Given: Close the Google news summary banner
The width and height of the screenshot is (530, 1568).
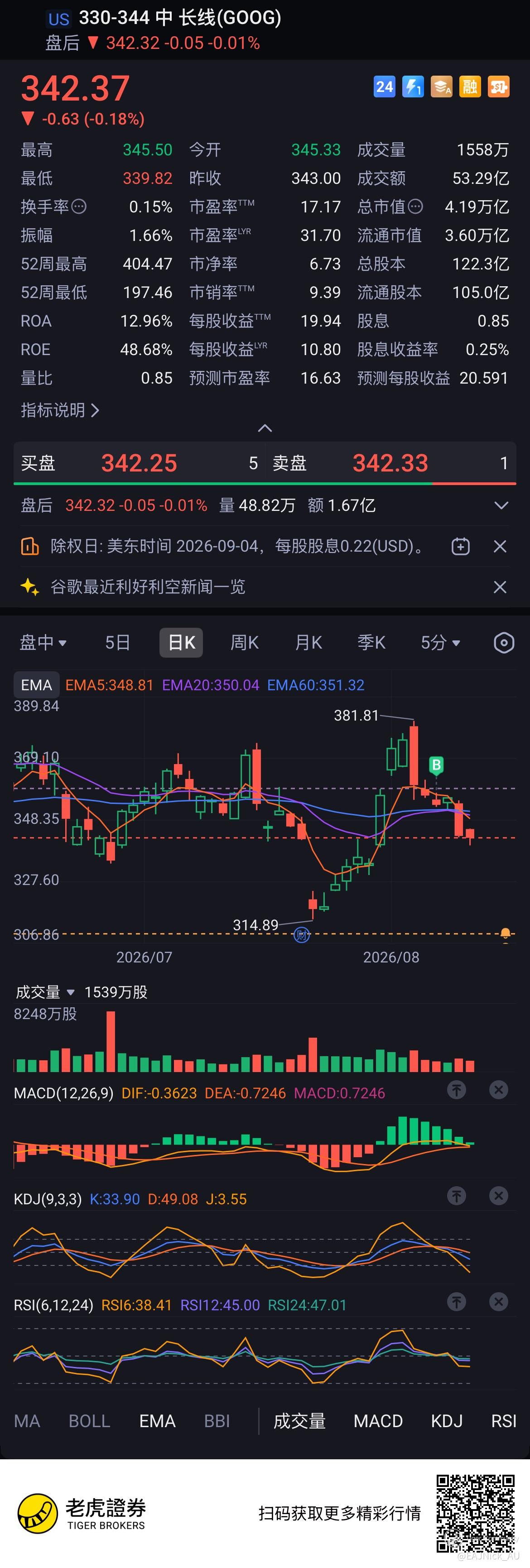Looking at the screenshot, I should (500, 587).
